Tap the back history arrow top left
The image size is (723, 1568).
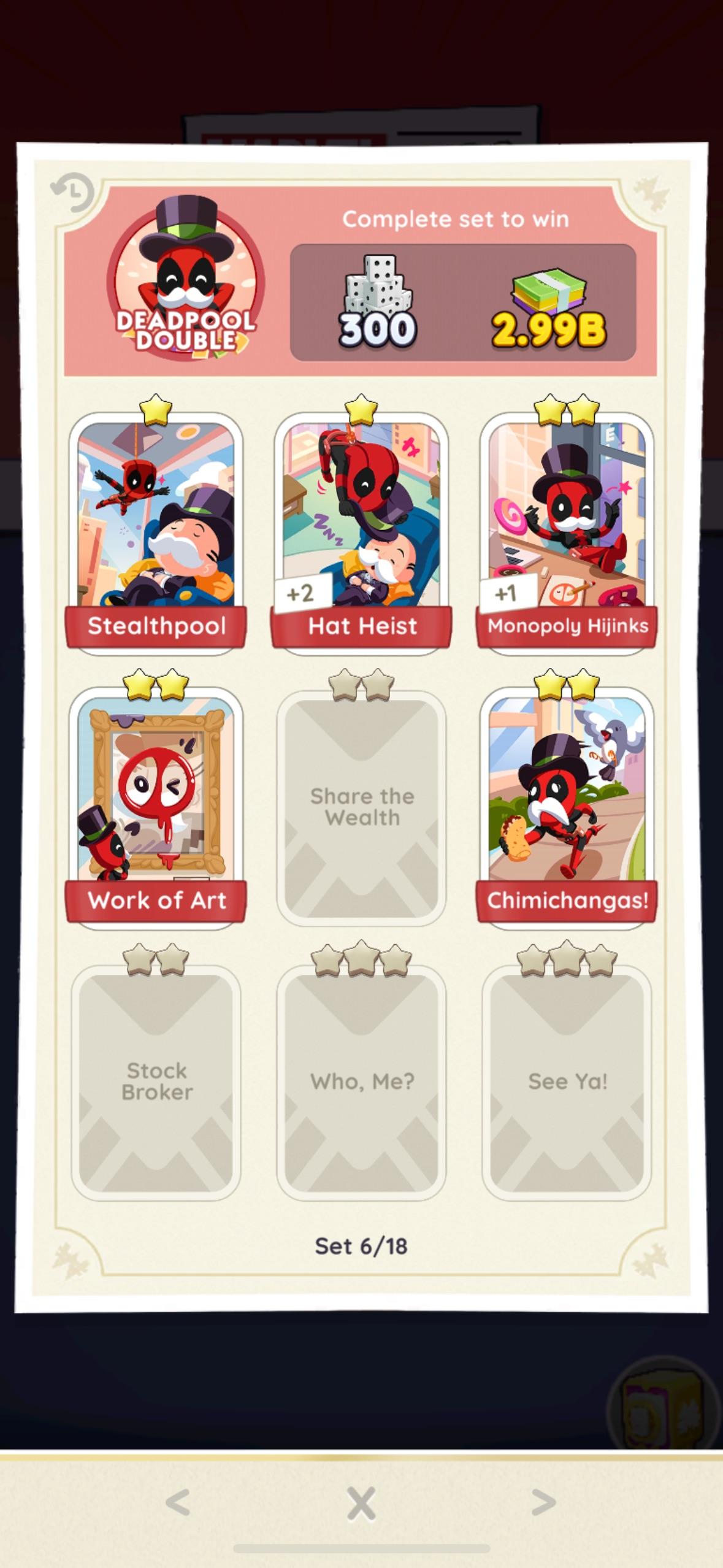click(73, 192)
